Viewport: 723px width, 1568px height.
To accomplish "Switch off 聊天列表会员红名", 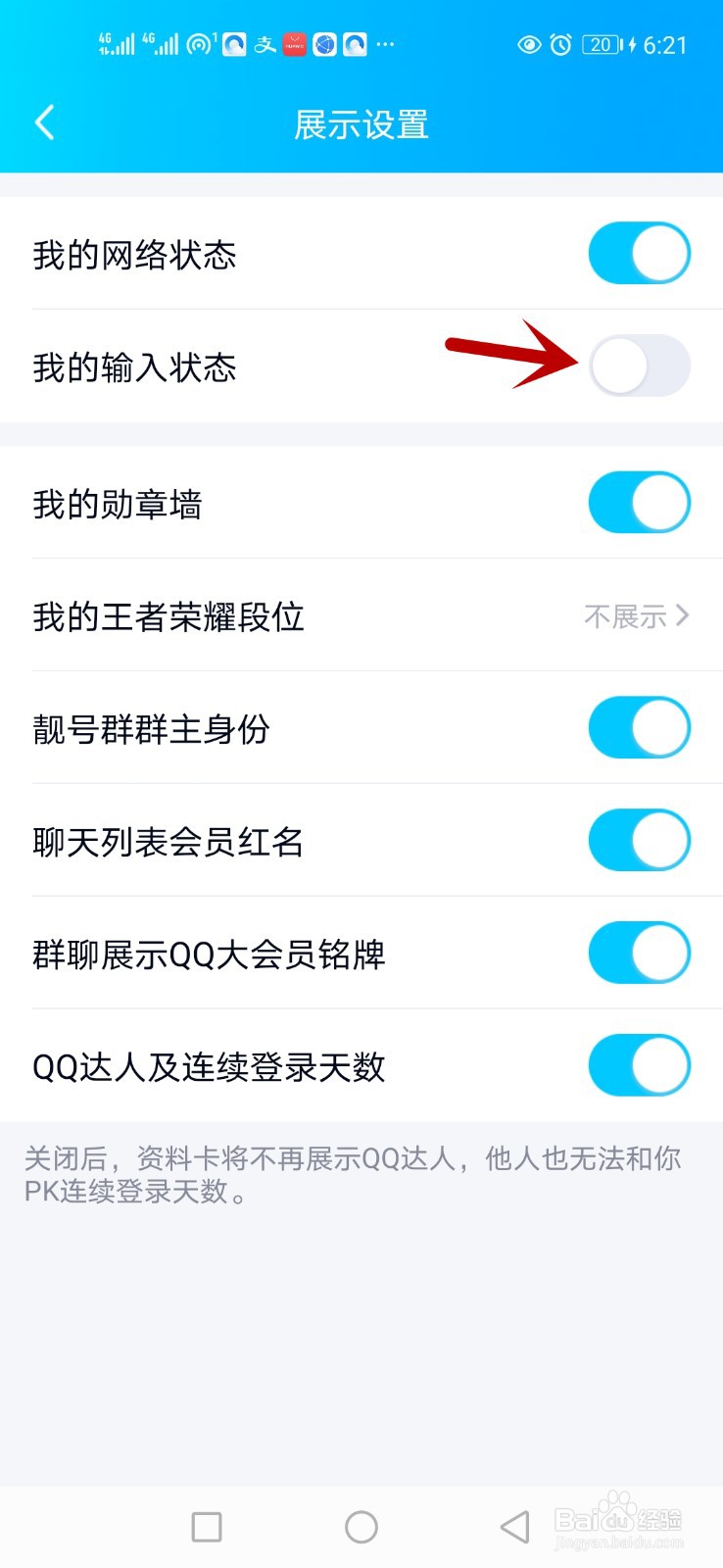I will (640, 841).
